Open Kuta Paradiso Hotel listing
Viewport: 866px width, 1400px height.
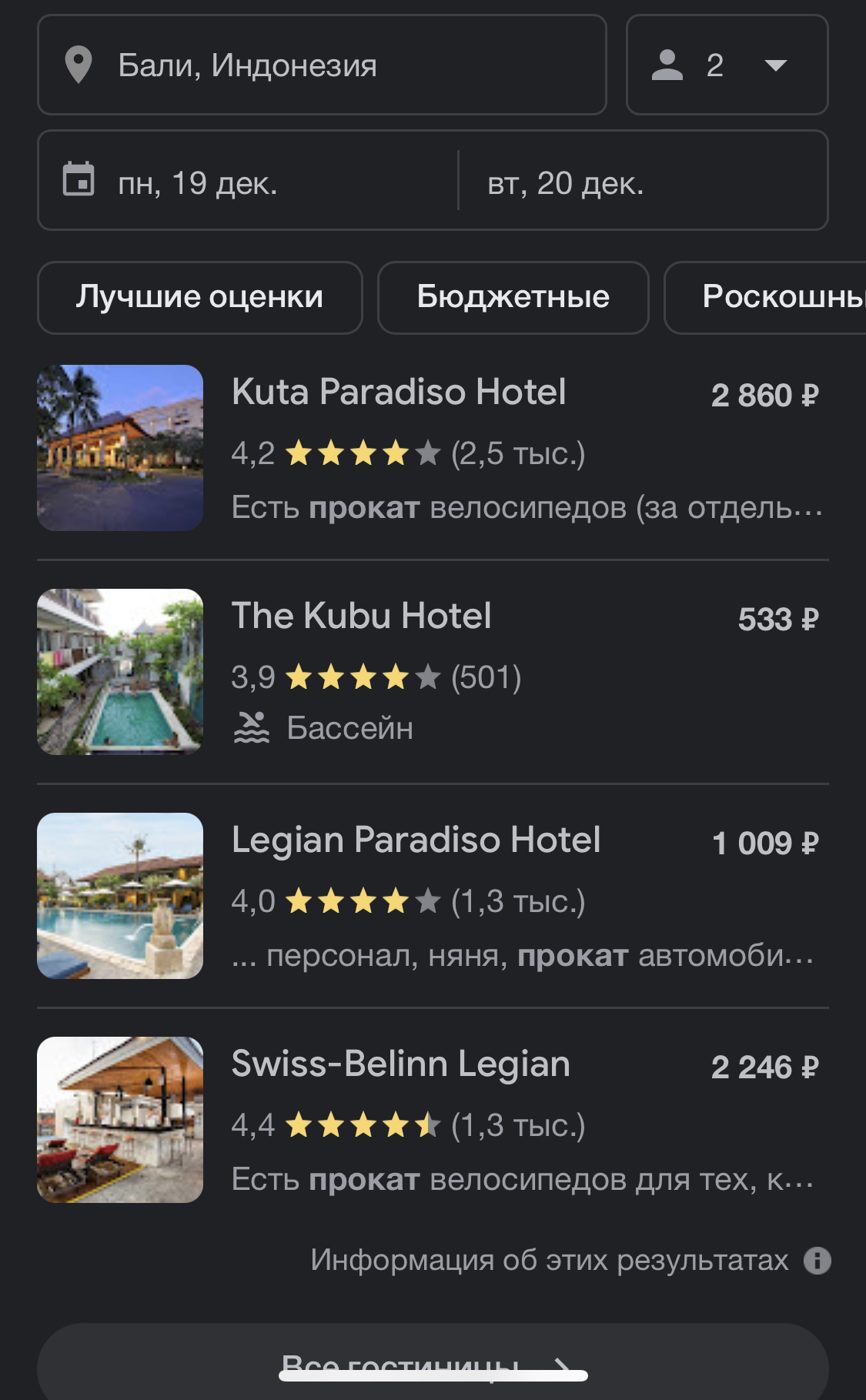(399, 393)
